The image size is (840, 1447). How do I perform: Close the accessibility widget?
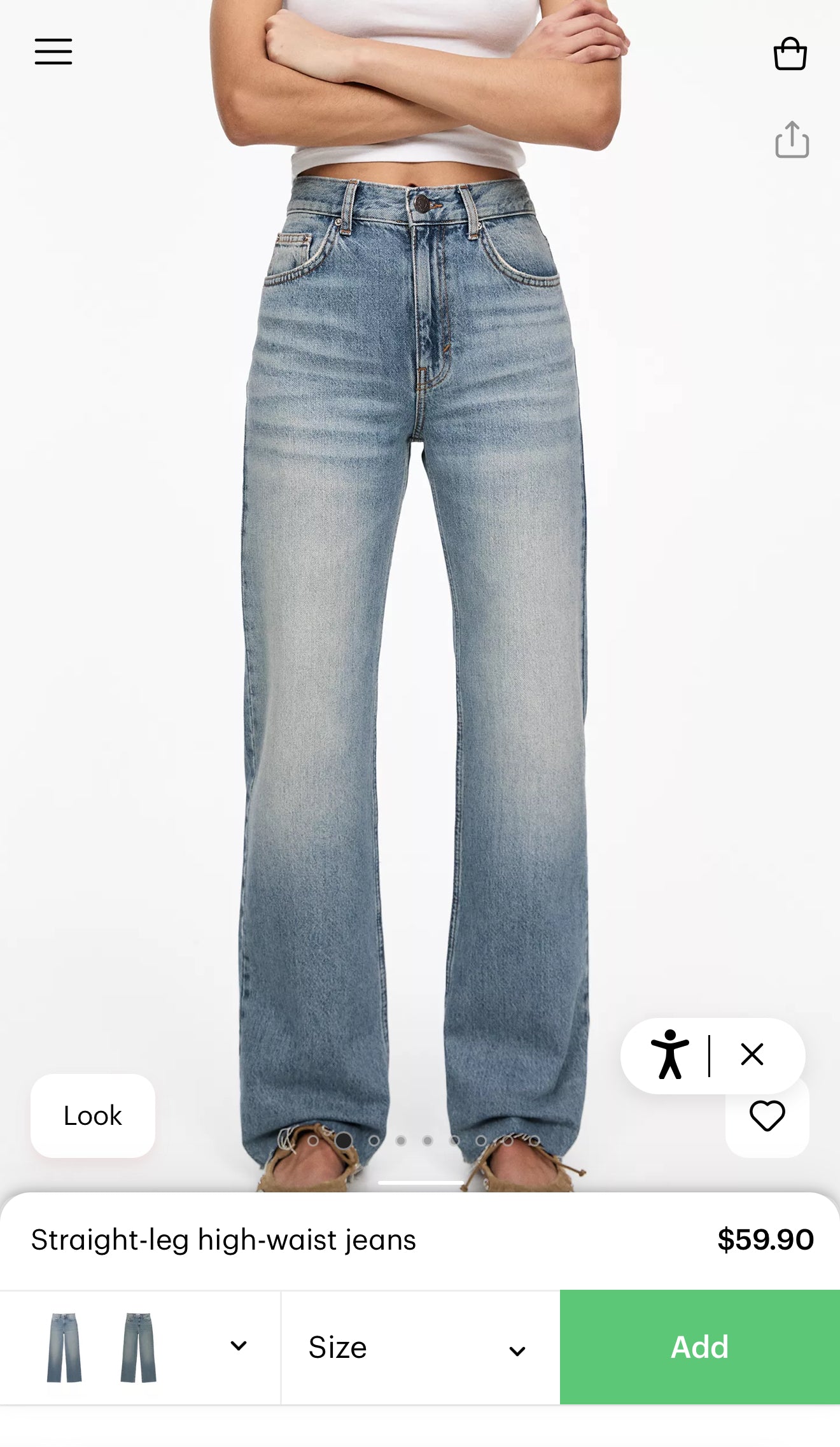point(752,1055)
